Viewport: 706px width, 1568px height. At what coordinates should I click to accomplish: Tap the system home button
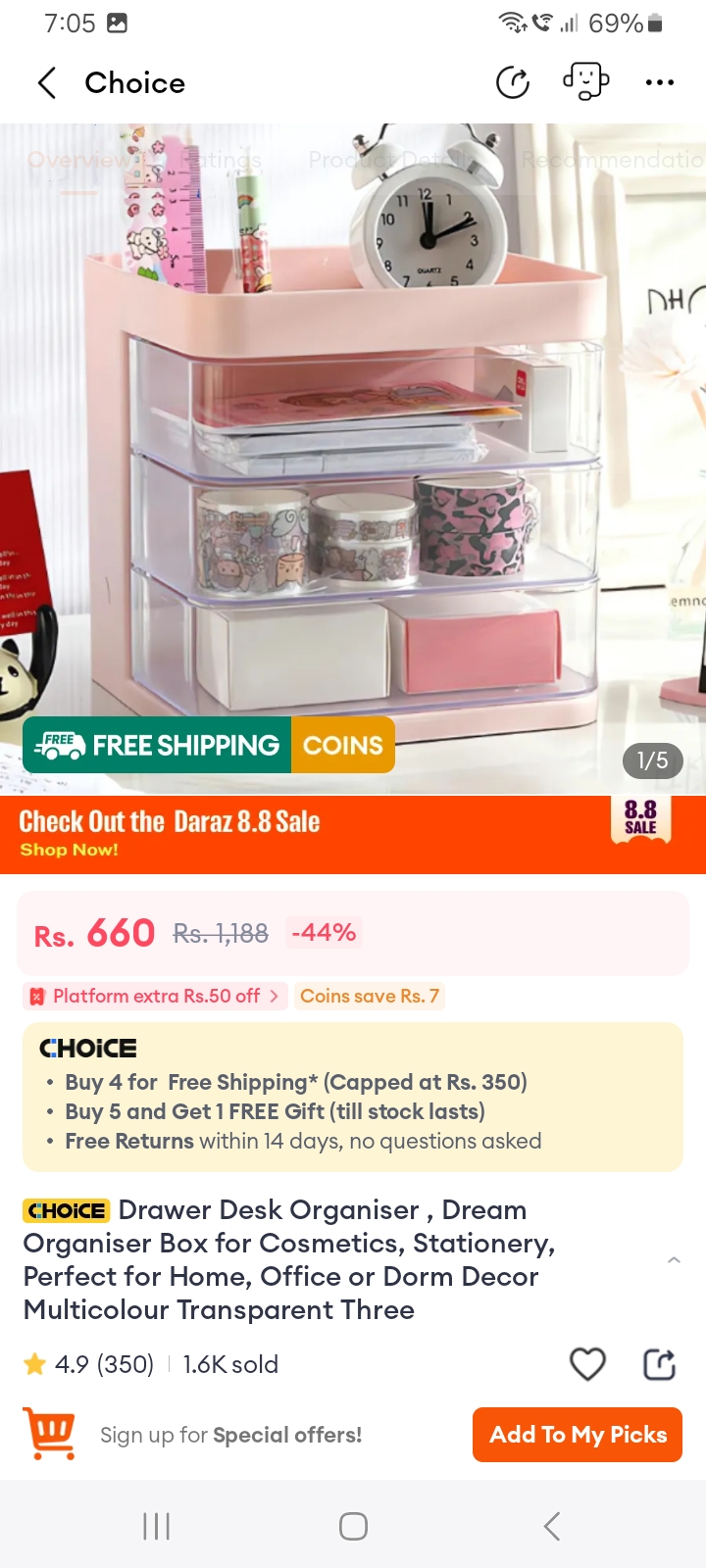pos(353,1526)
